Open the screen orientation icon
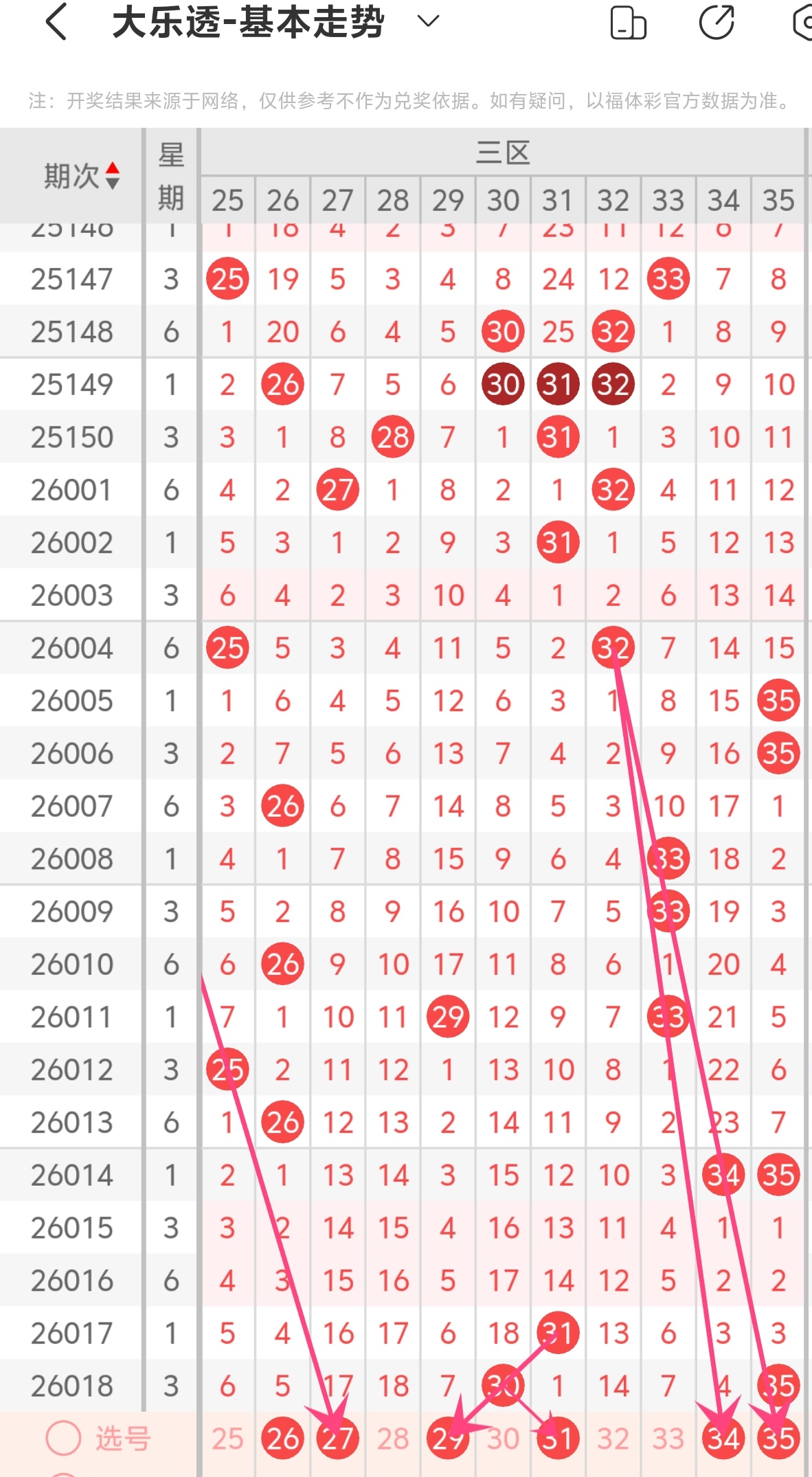This screenshot has height=1477, width=812. tap(628, 23)
